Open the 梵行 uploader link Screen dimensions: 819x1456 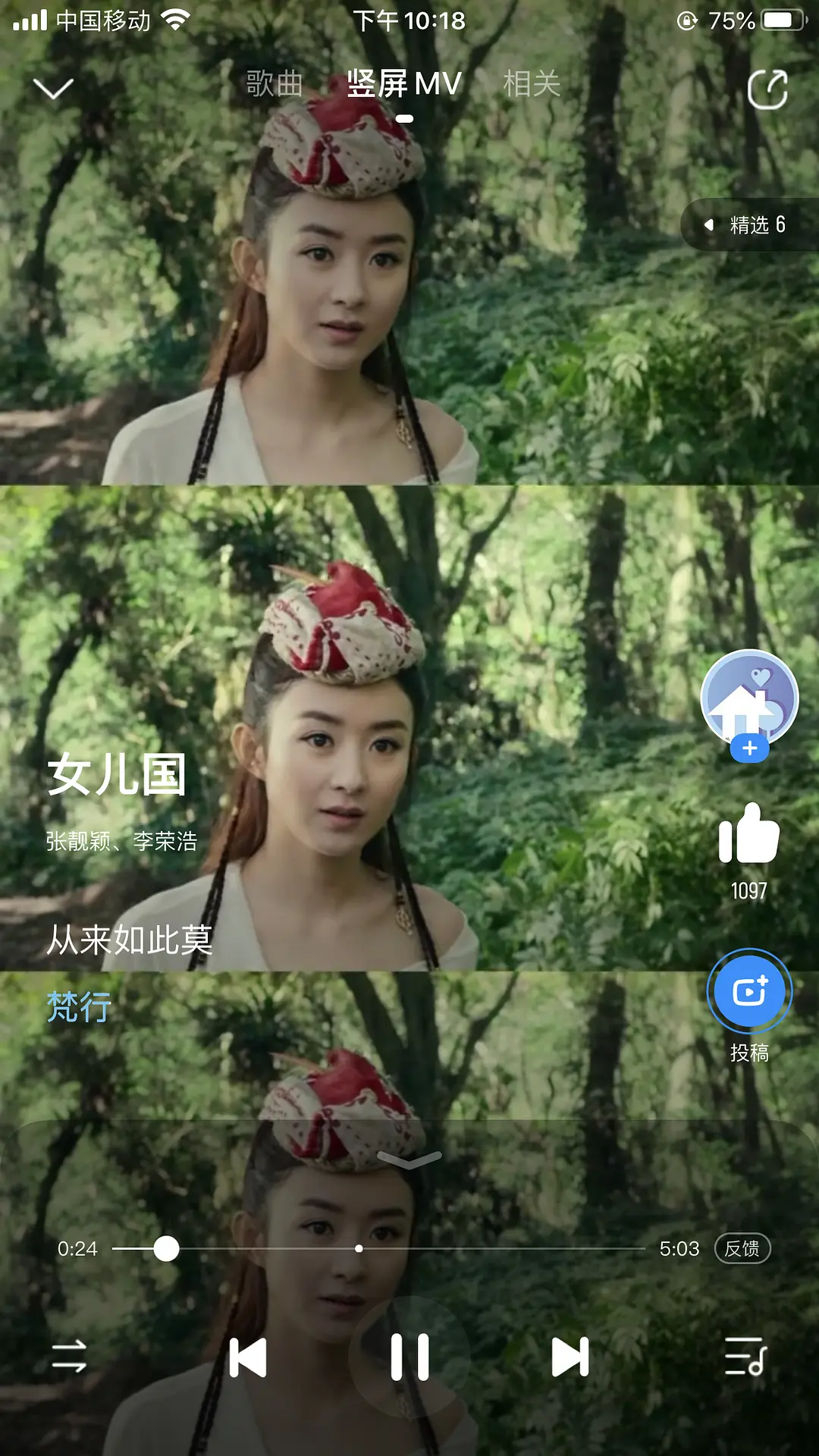point(79,1006)
